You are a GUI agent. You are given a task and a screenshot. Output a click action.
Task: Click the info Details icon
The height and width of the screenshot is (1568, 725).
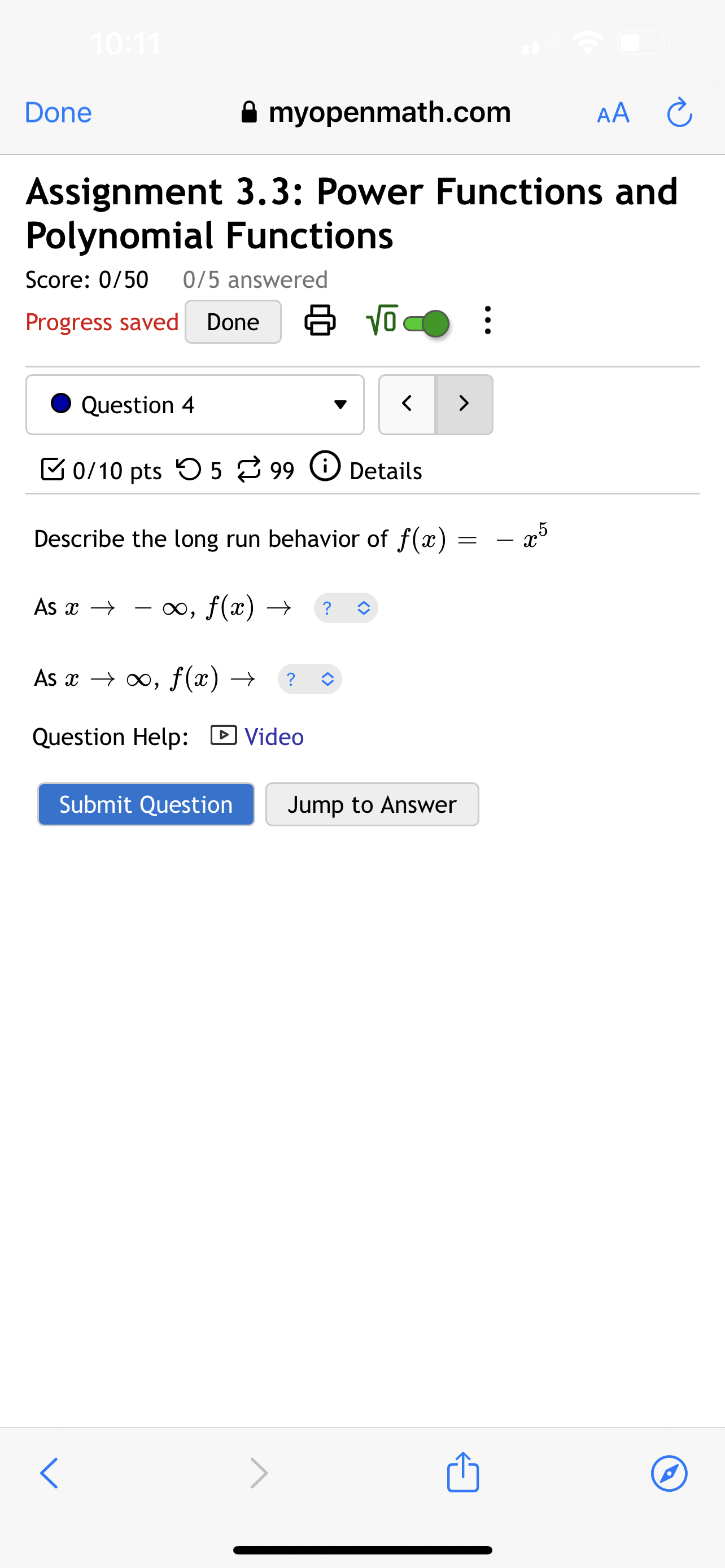(x=326, y=467)
